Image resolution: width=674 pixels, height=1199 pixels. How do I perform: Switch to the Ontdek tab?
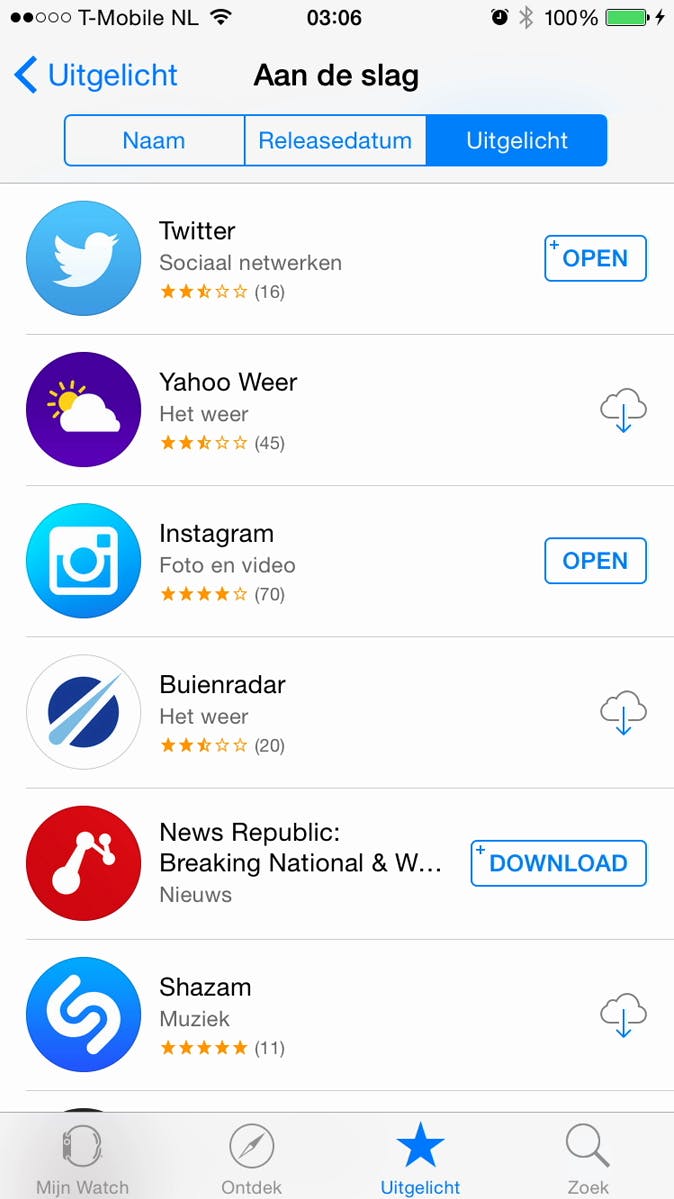tap(251, 1158)
